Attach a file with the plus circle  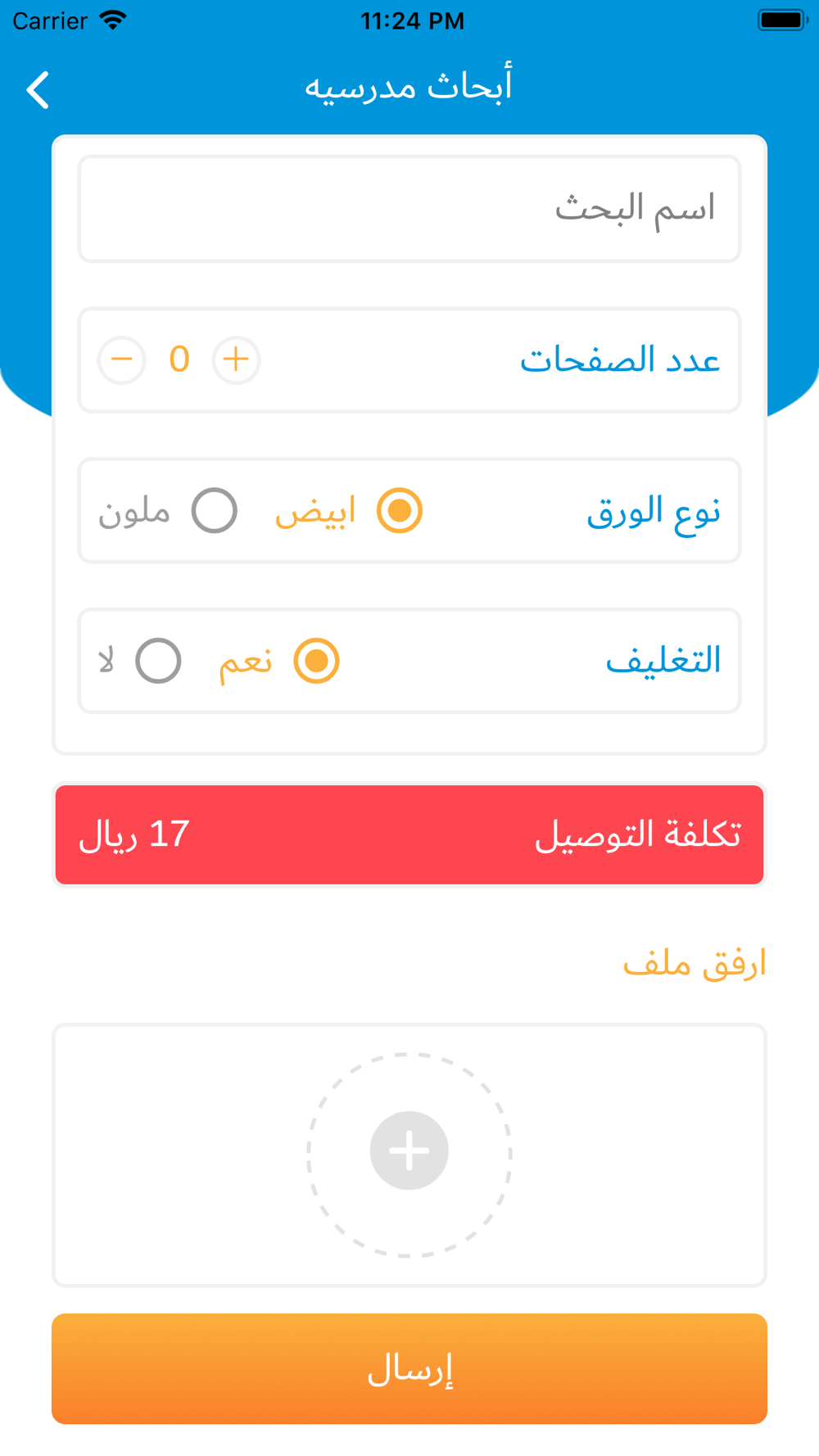[x=409, y=1151]
